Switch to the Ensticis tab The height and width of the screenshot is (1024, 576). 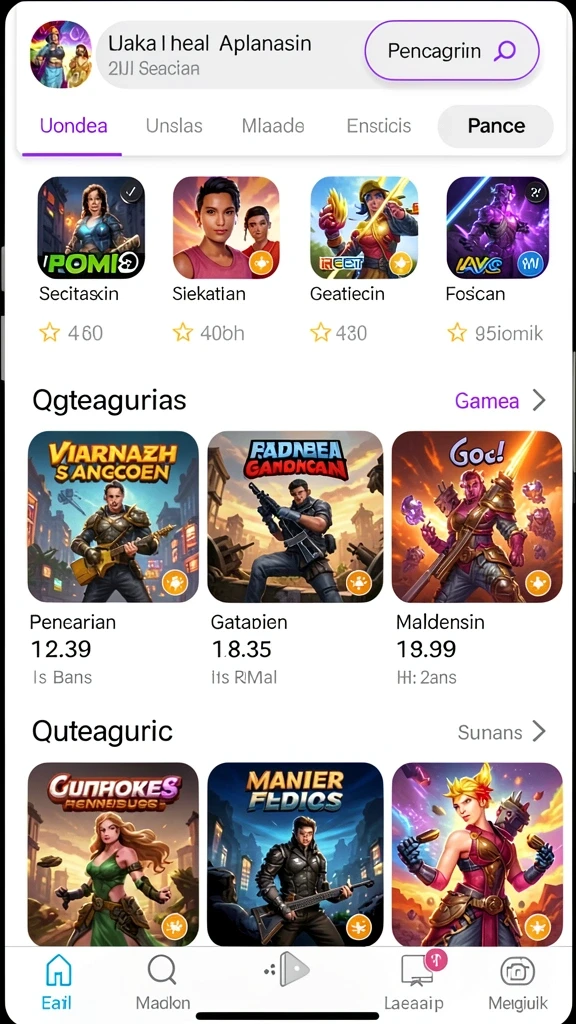379,125
